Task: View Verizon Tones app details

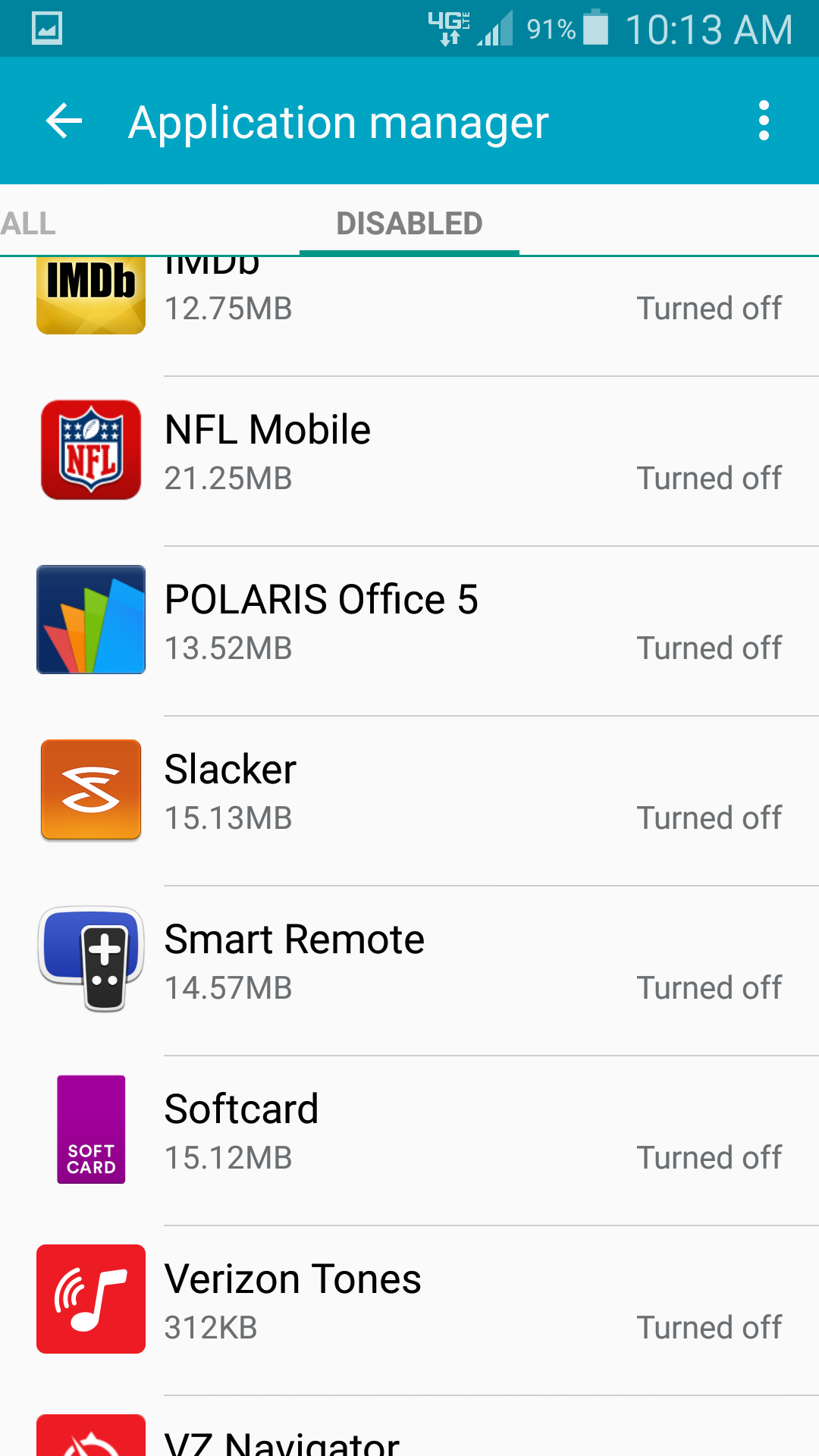Action: point(409,1311)
